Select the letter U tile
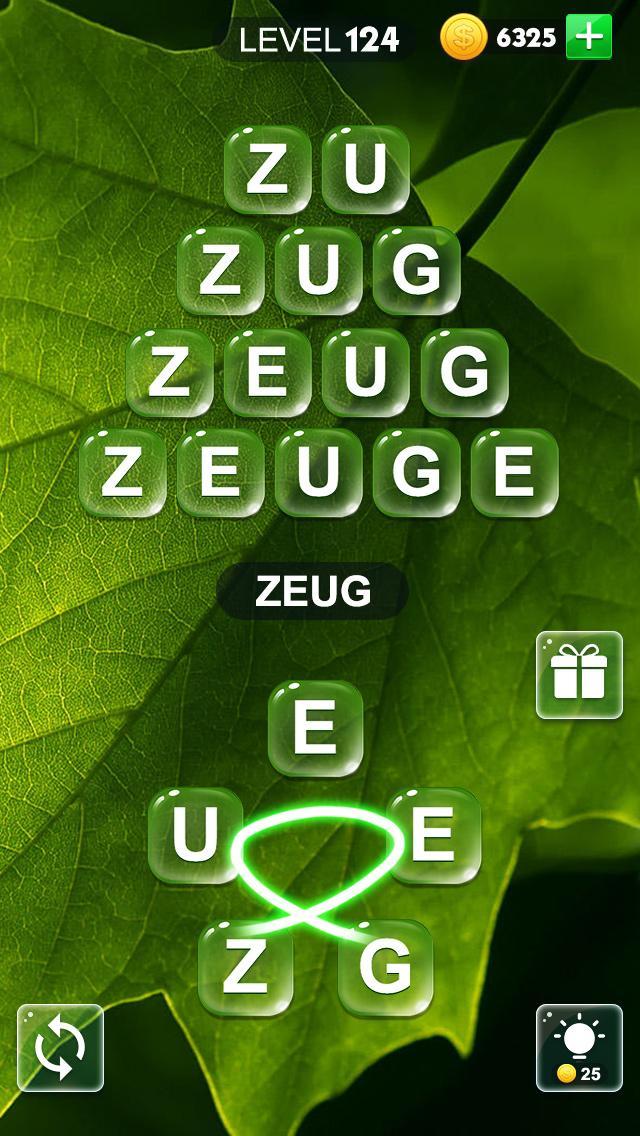Screen dimensions: 640x1136 (x=194, y=836)
